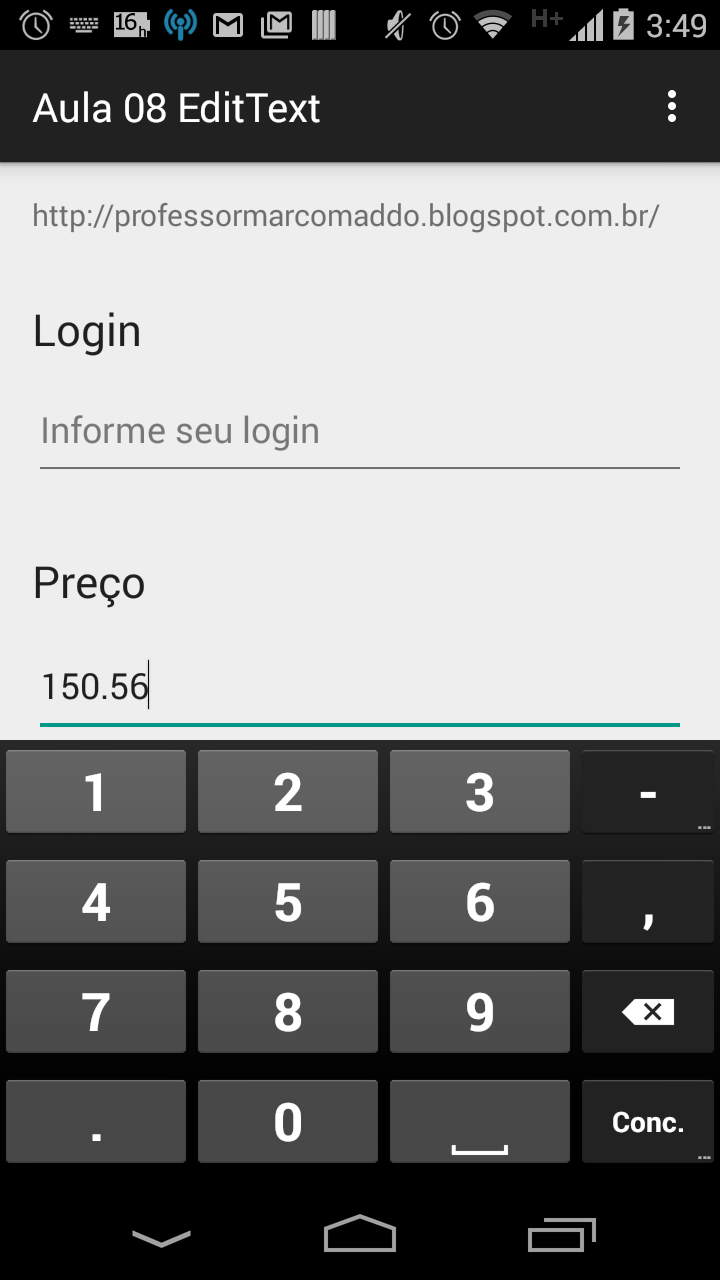Enter digit 5 on the keypad

(288, 902)
